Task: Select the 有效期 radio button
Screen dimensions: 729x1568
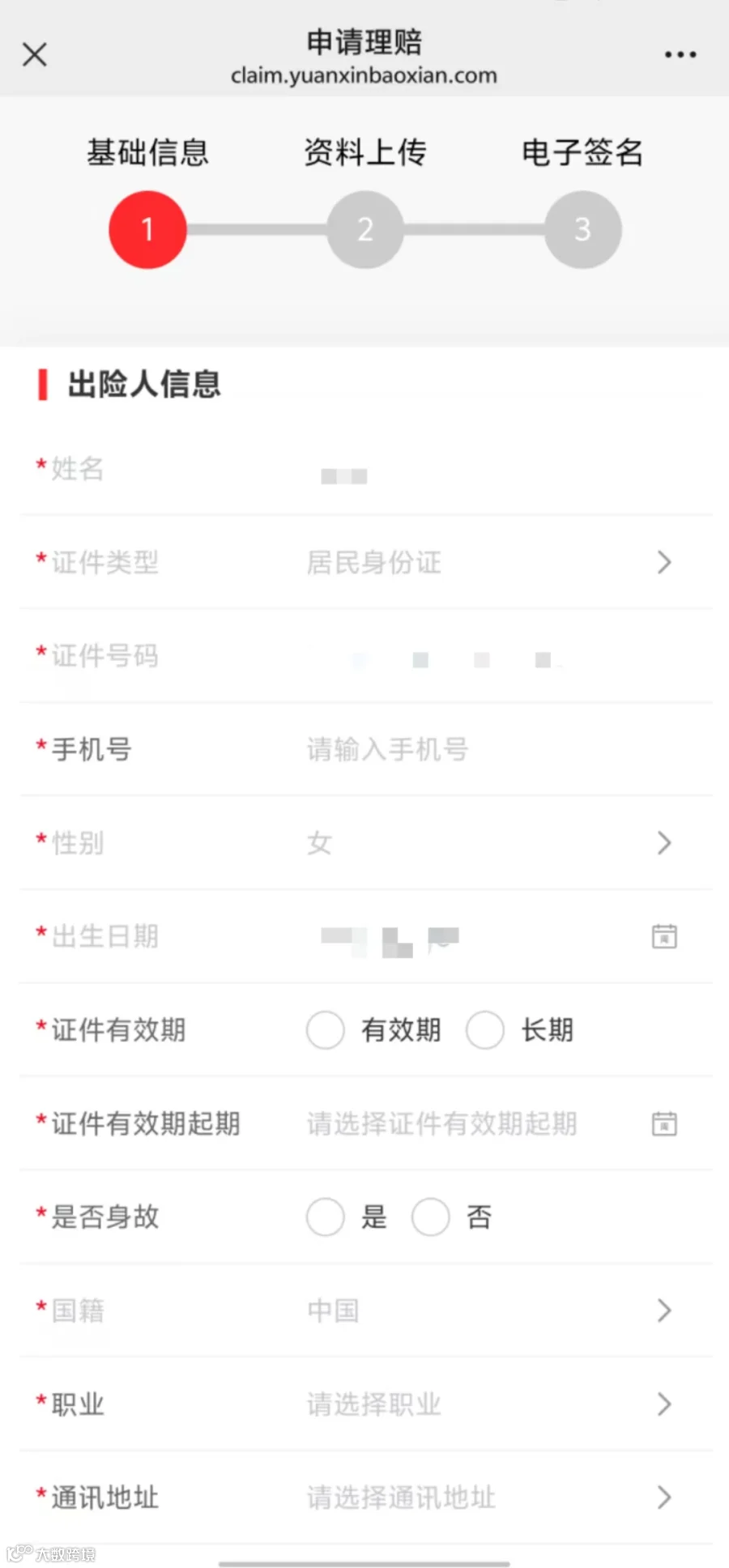Action: [325, 1030]
